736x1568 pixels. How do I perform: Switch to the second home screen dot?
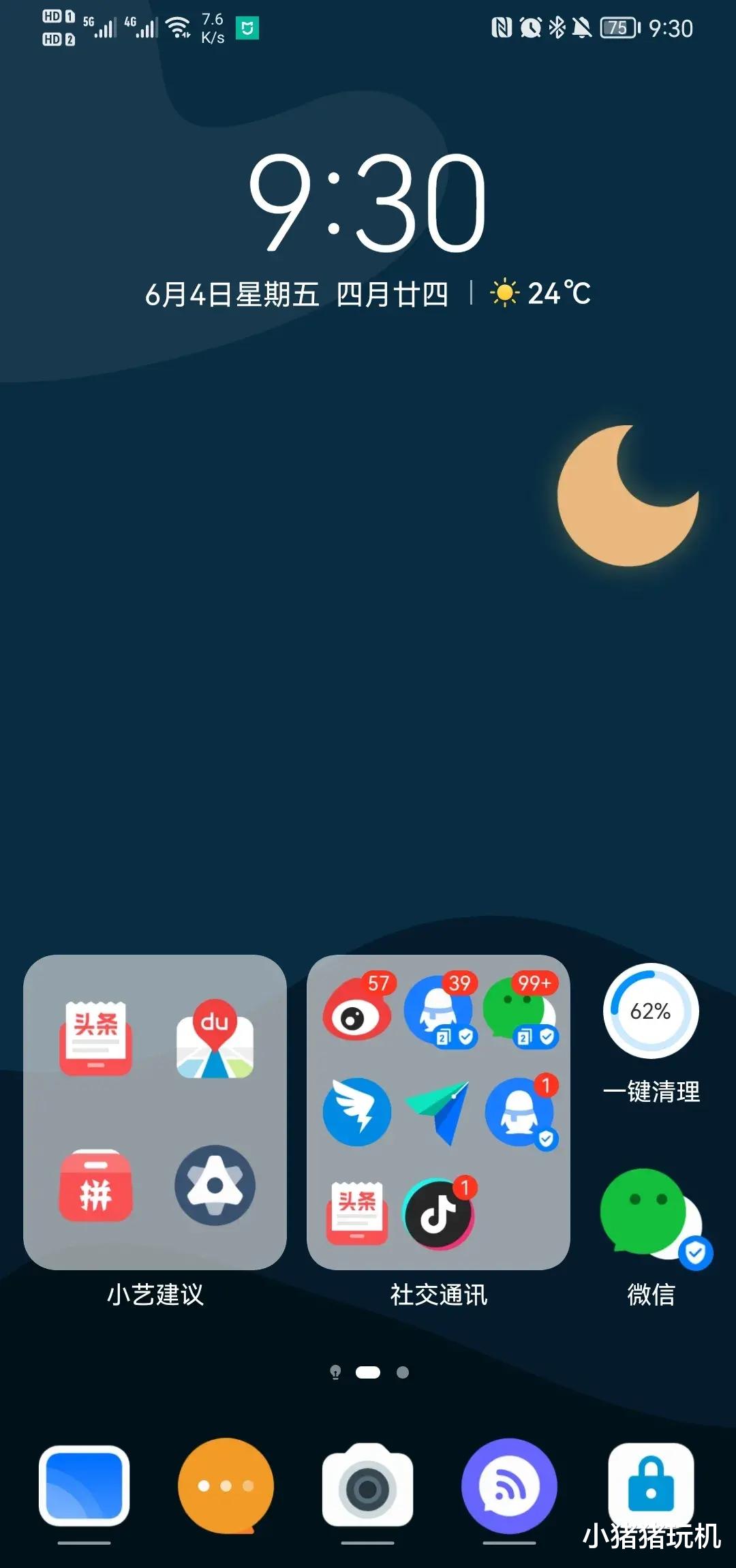pos(403,1372)
